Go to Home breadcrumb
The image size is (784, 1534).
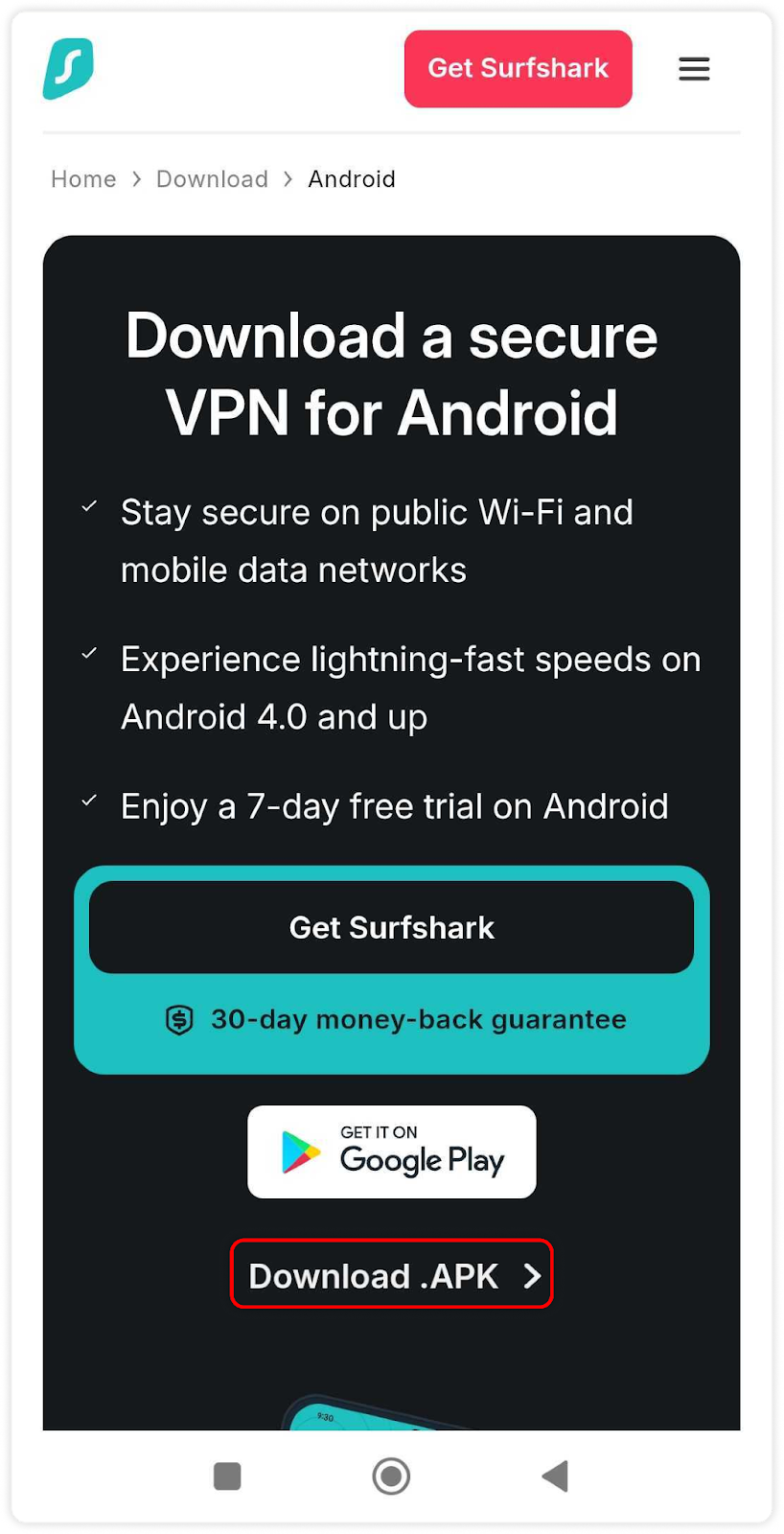(x=83, y=179)
